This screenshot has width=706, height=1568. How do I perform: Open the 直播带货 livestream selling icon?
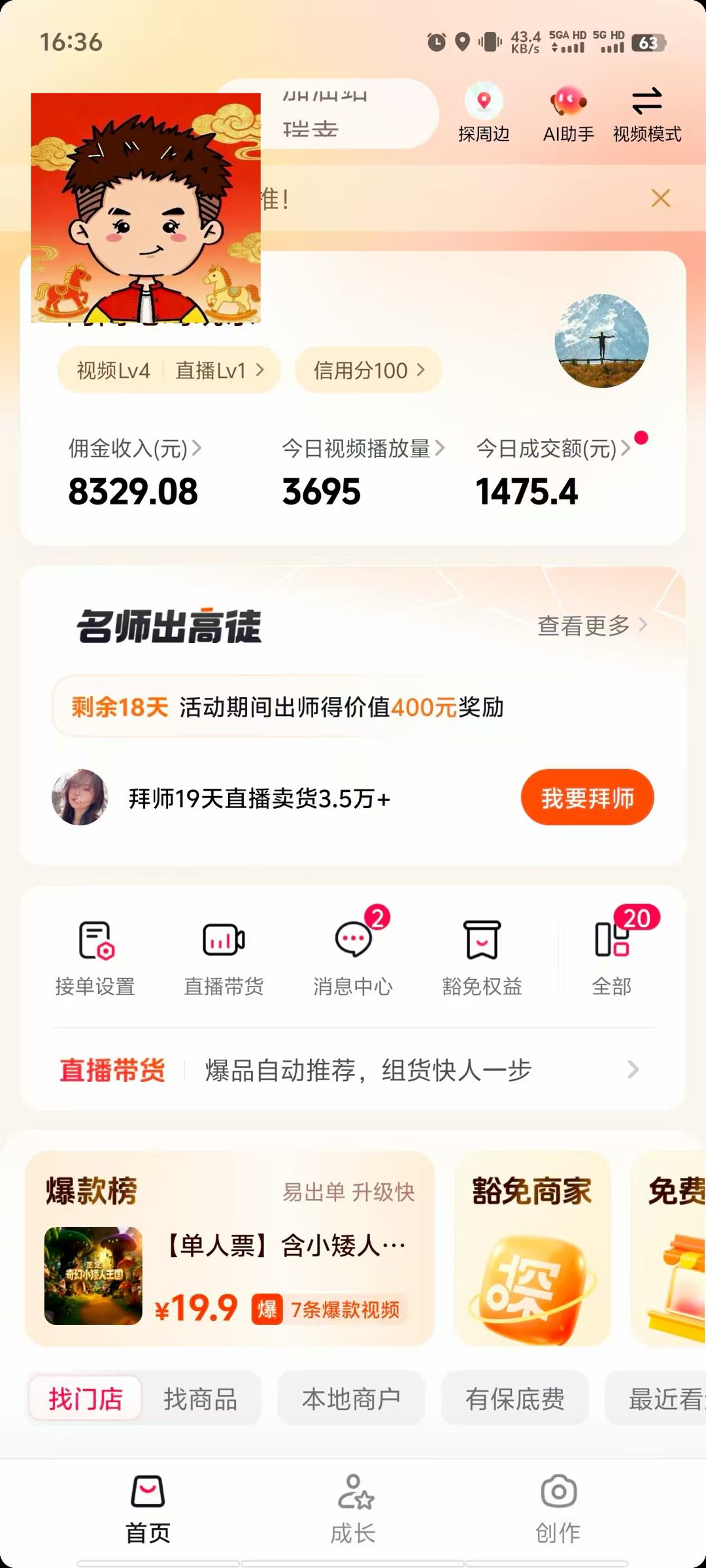pos(224,958)
